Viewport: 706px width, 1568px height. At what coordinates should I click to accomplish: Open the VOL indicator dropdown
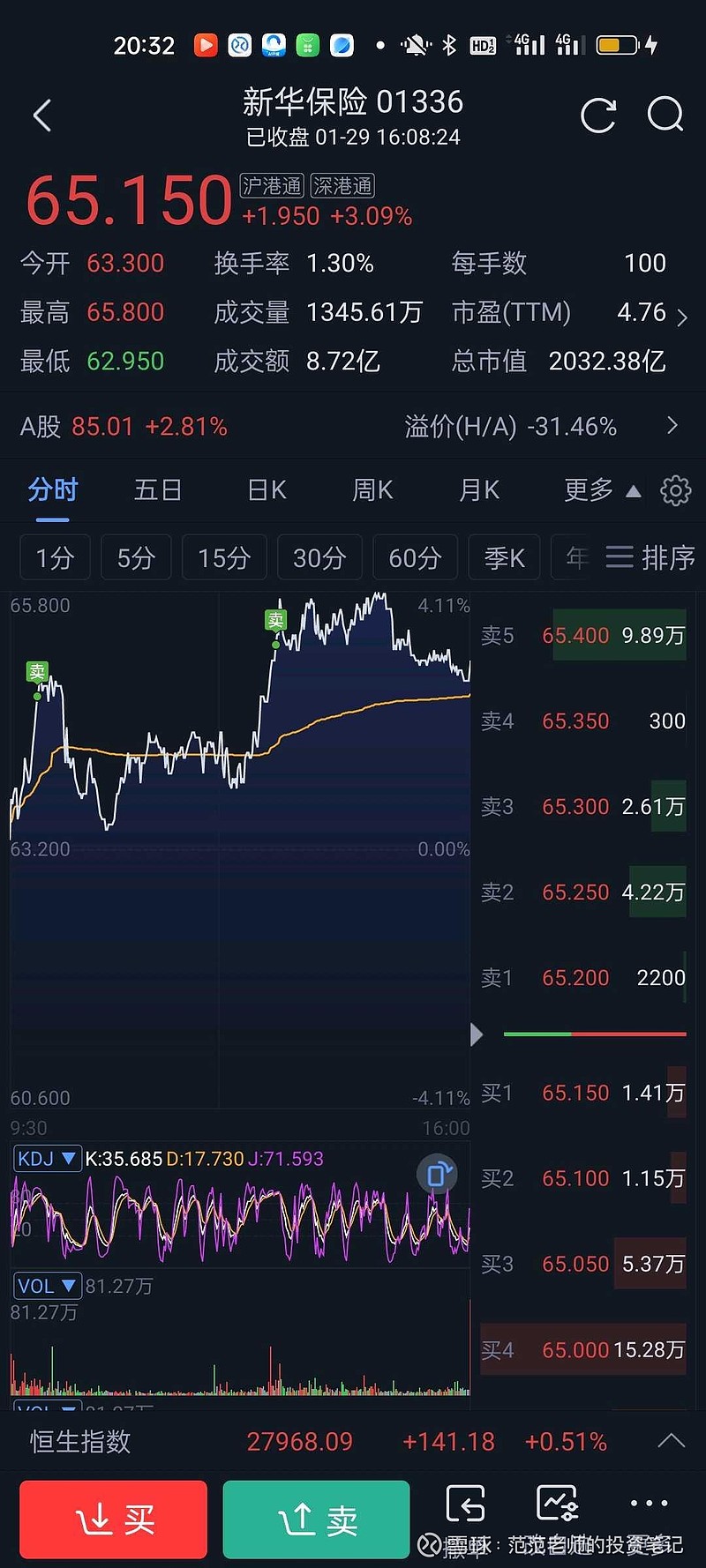point(49,1286)
